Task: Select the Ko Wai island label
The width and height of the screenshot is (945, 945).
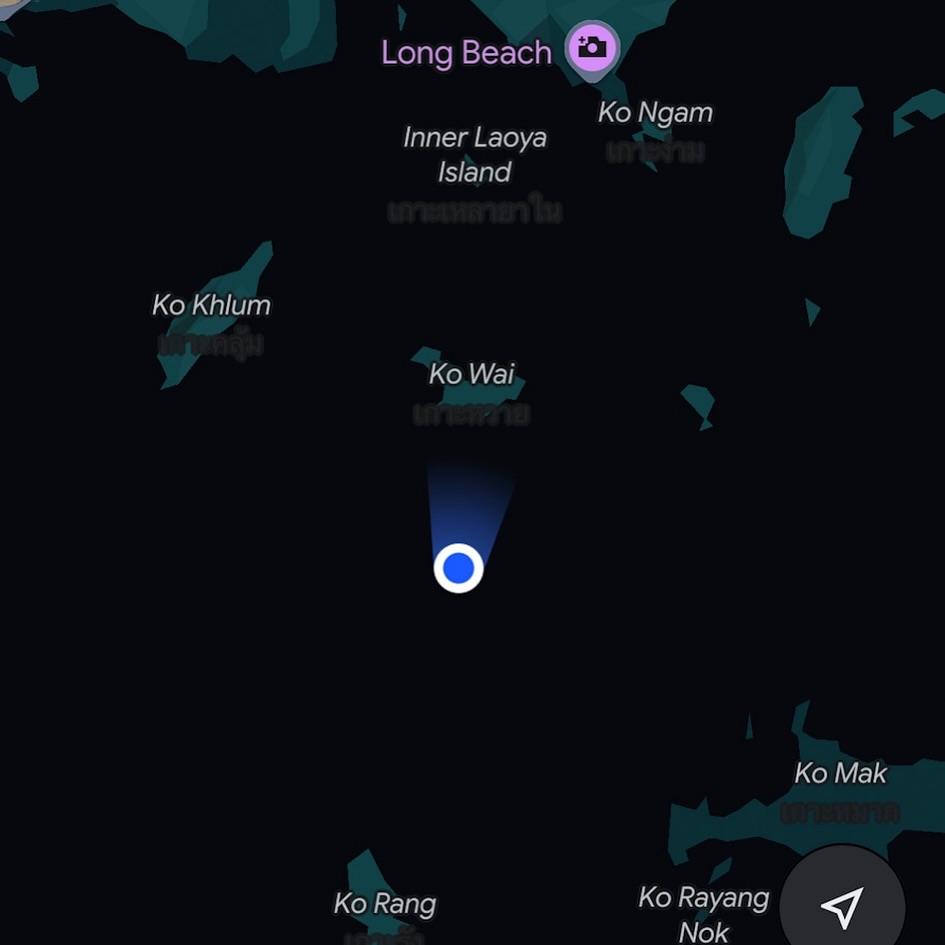Action: tap(471, 375)
